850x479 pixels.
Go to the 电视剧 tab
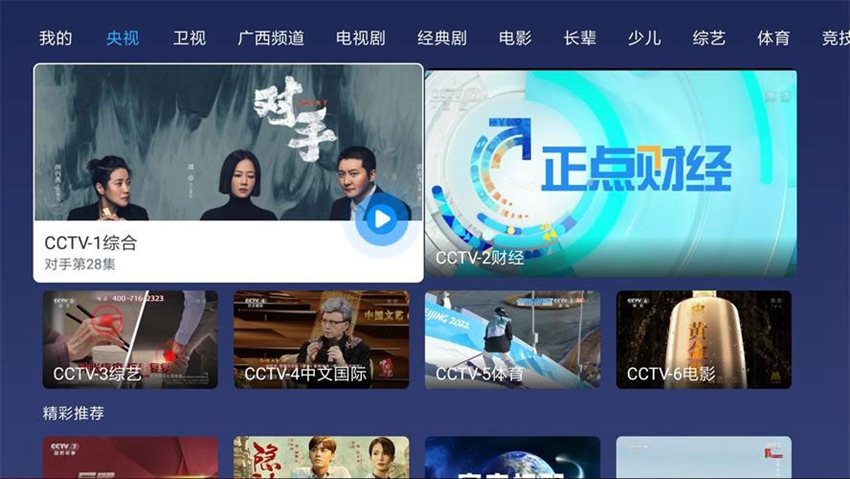[360, 39]
